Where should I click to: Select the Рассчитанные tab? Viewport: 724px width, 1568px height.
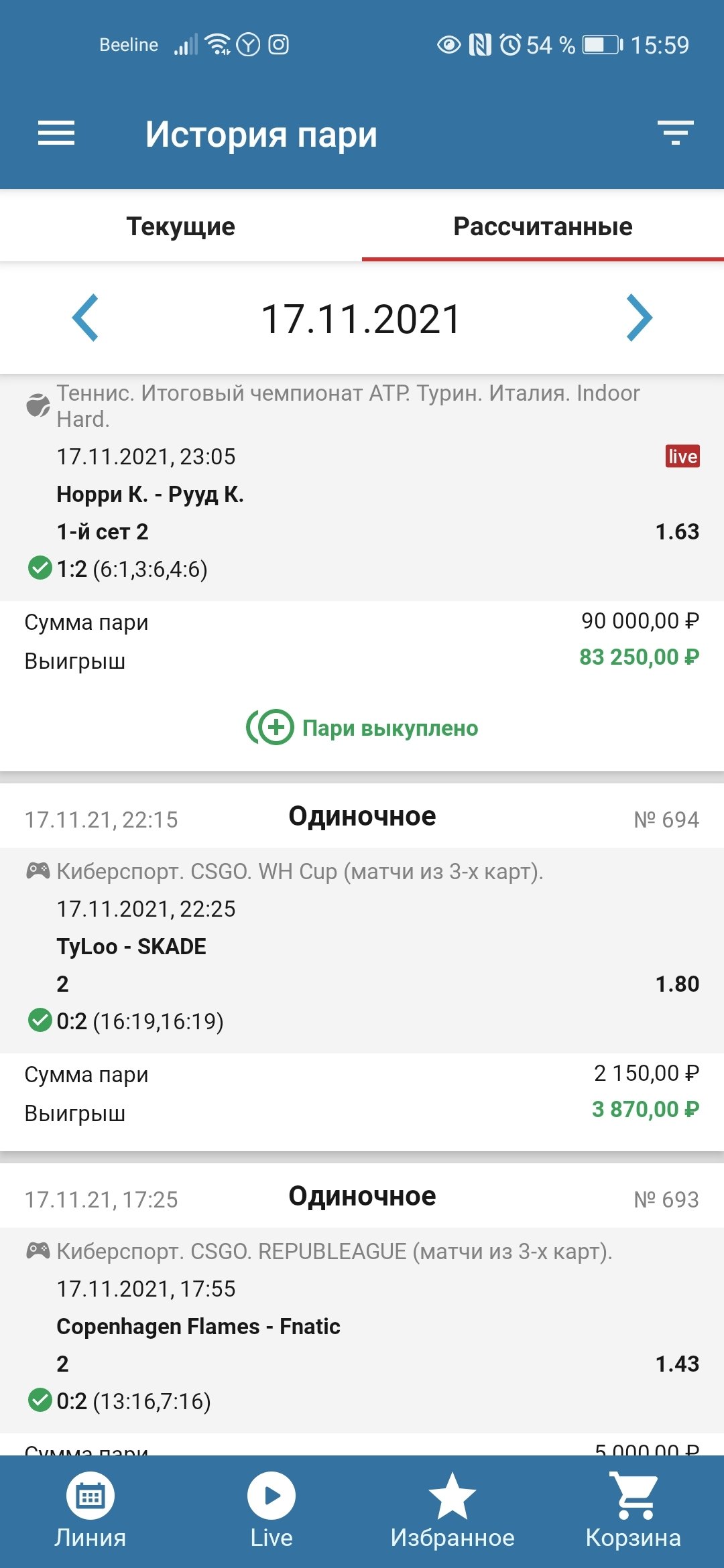point(542,226)
